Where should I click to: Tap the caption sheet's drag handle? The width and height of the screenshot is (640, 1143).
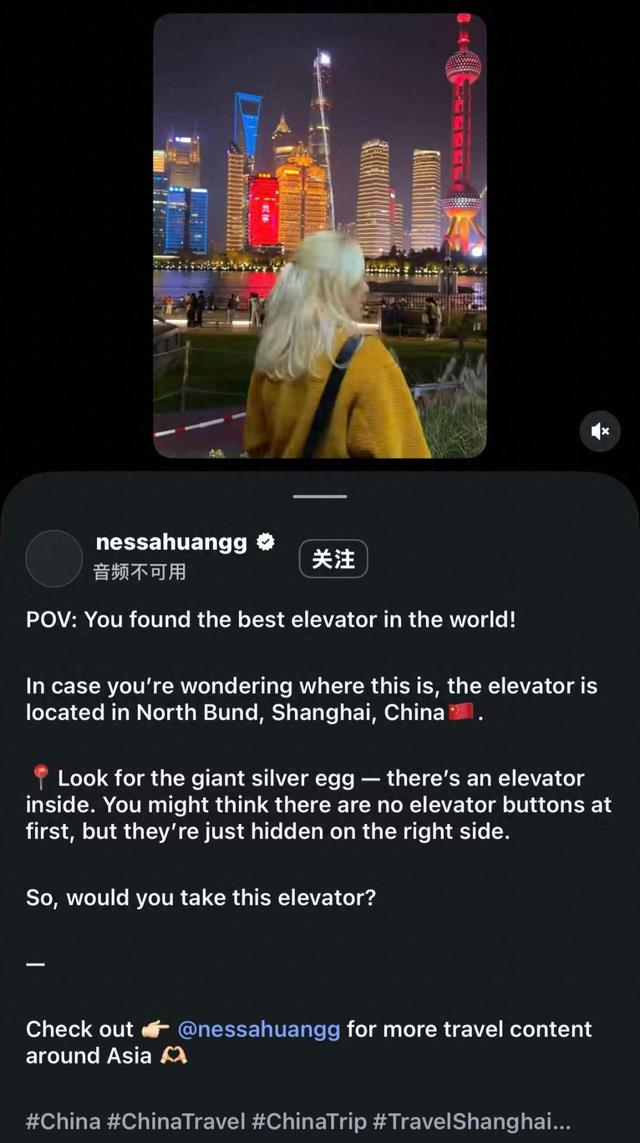(x=320, y=496)
